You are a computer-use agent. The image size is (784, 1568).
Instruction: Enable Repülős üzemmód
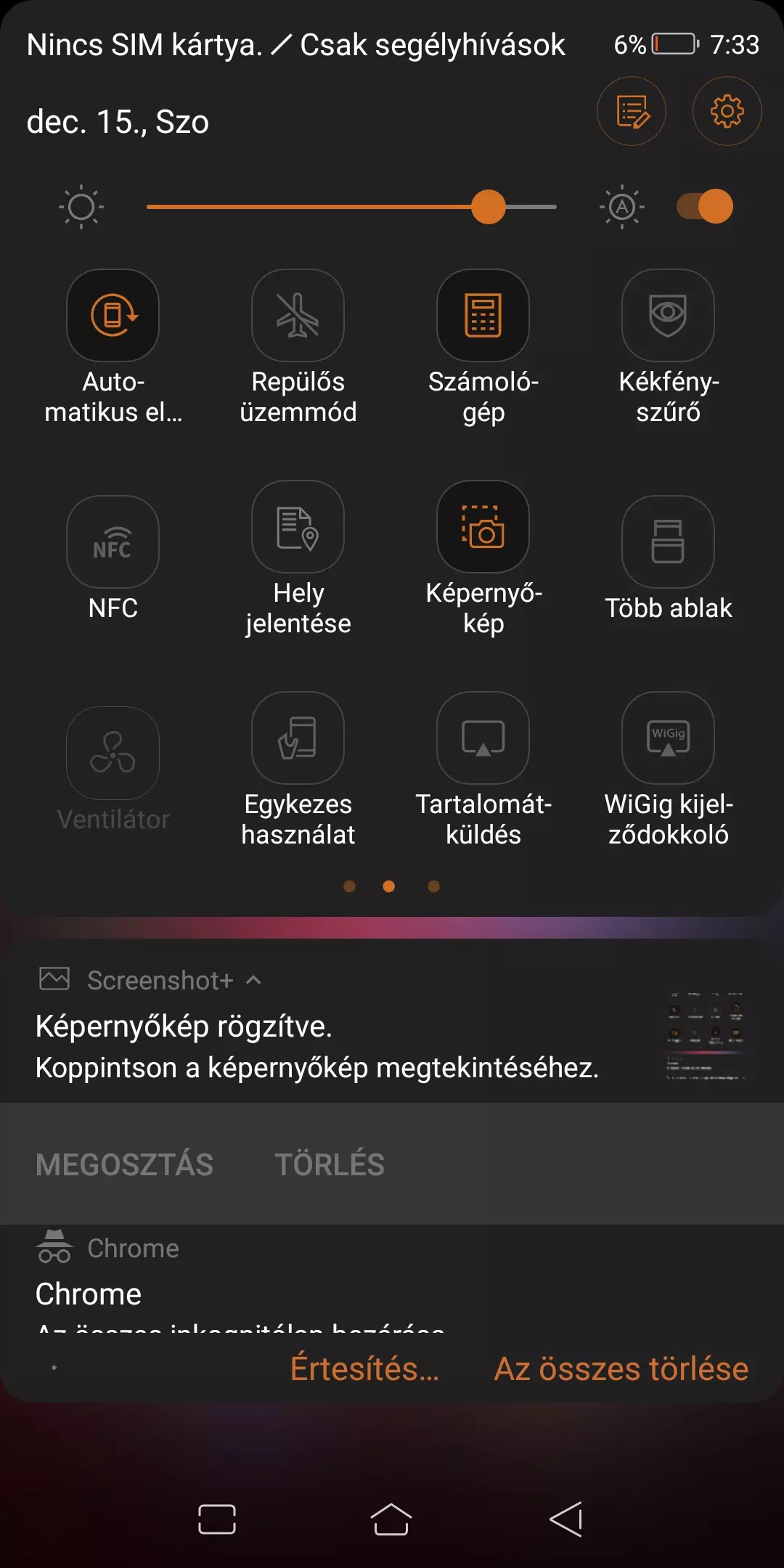(x=298, y=315)
